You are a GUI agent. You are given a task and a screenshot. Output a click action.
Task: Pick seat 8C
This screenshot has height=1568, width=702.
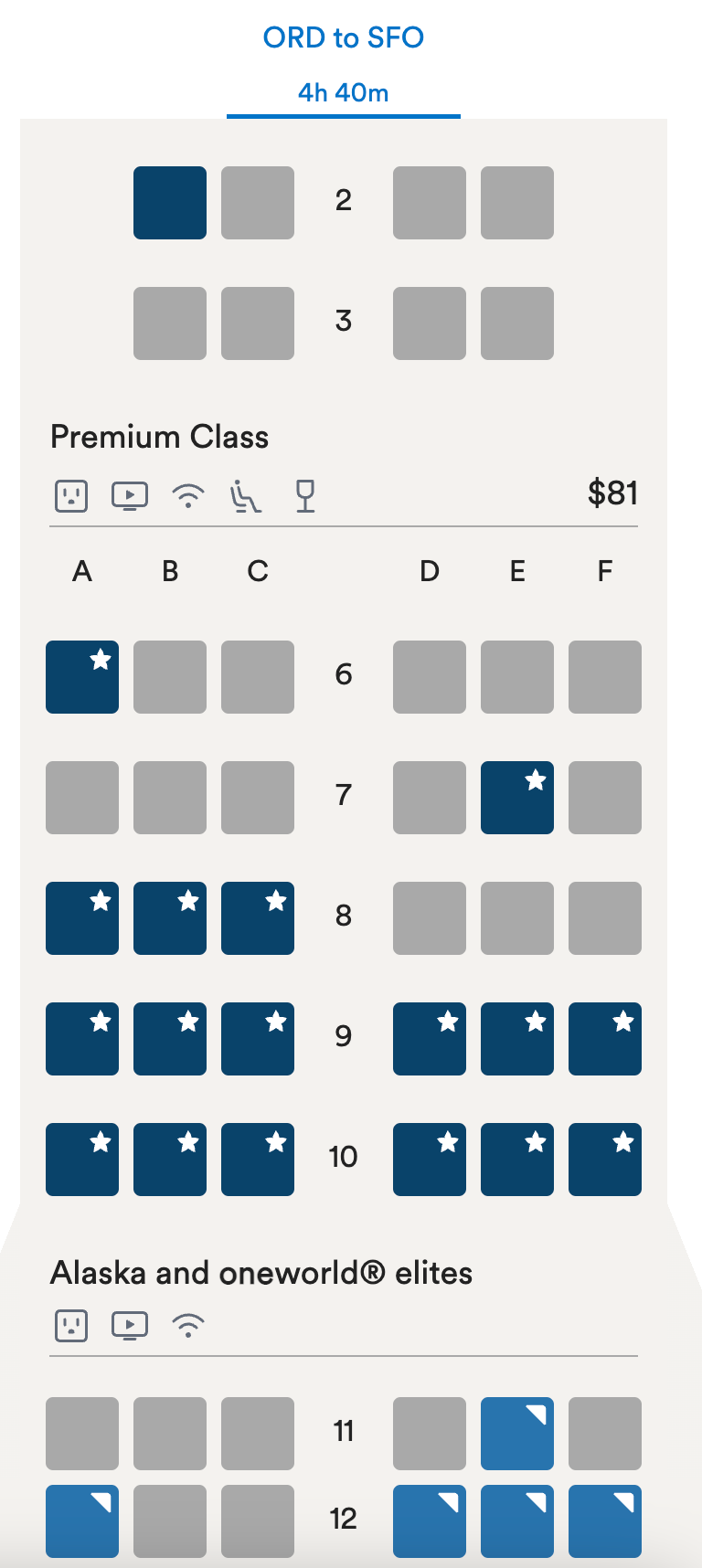[x=258, y=918]
